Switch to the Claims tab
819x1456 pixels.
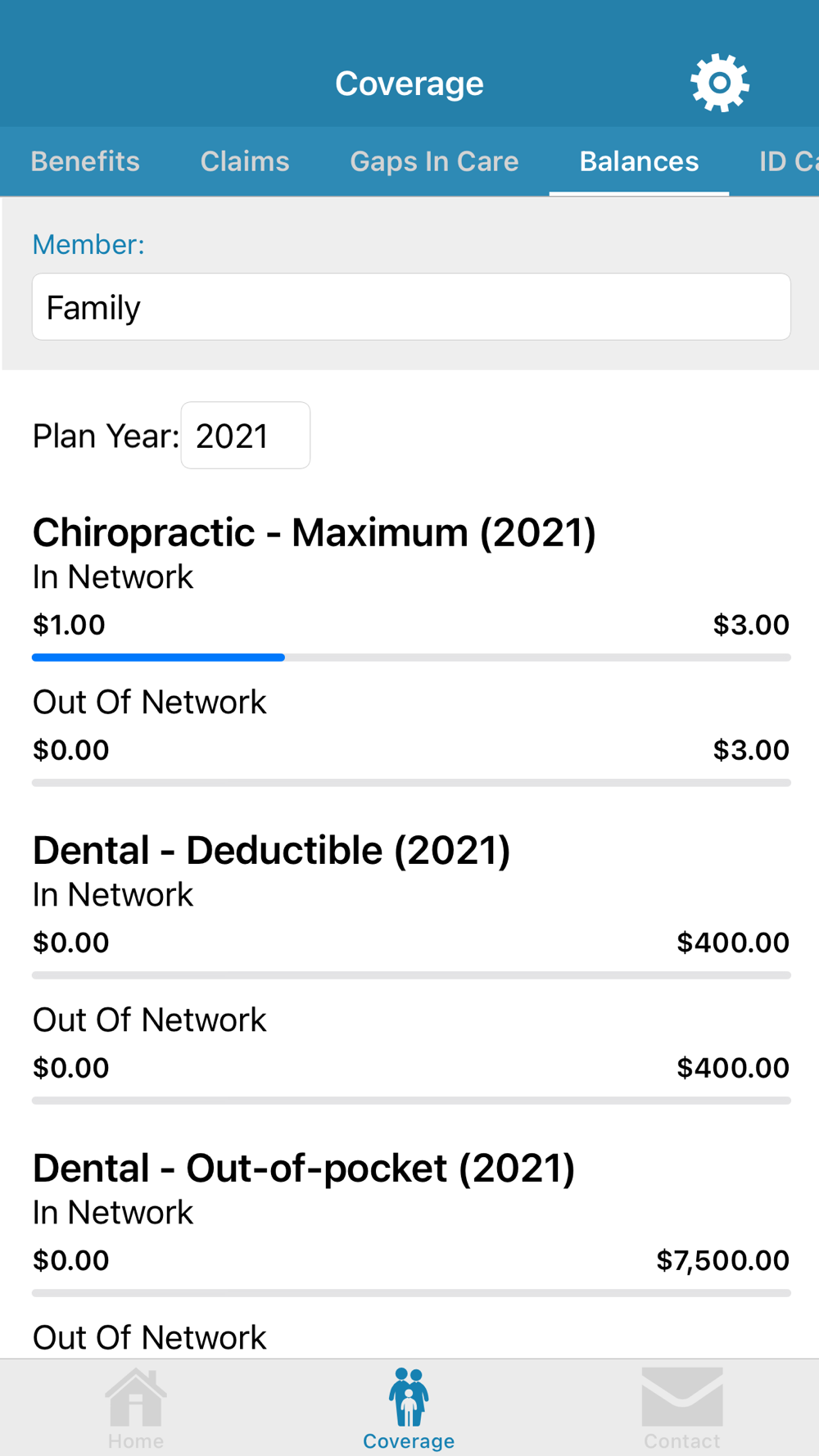pos(245,161)
